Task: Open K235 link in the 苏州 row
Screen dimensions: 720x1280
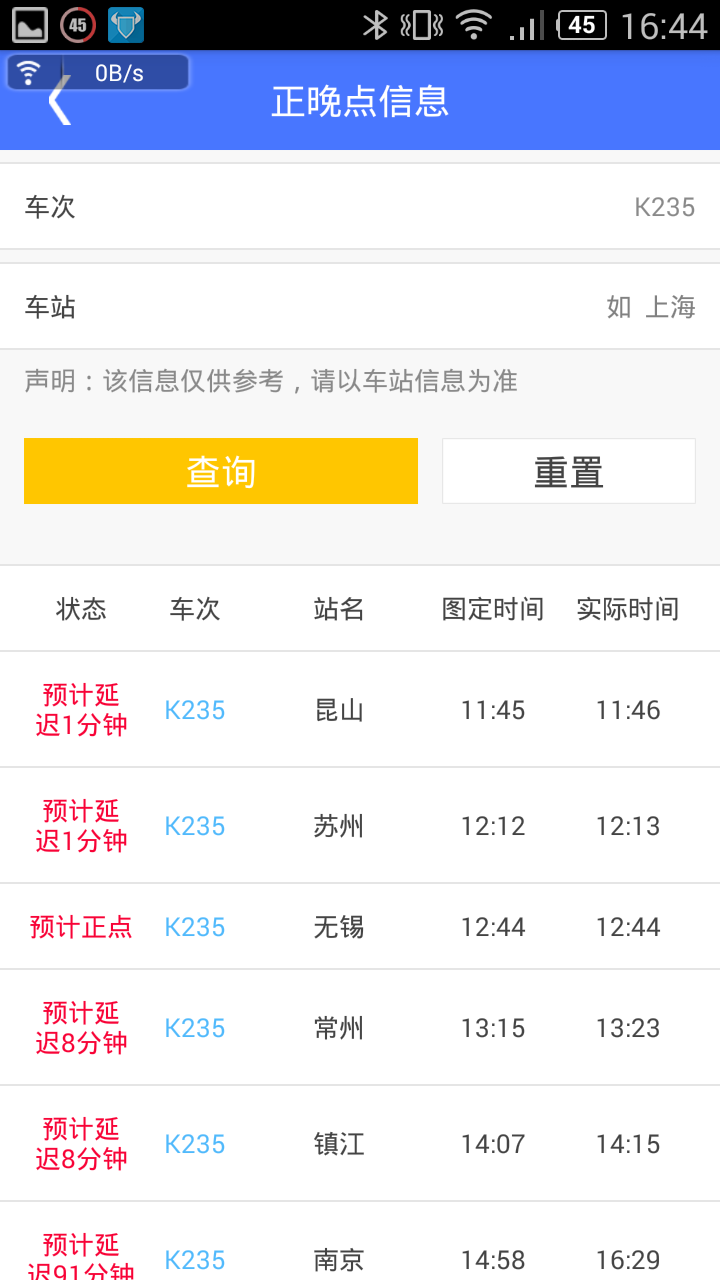Action: click(x=195, y=826)
